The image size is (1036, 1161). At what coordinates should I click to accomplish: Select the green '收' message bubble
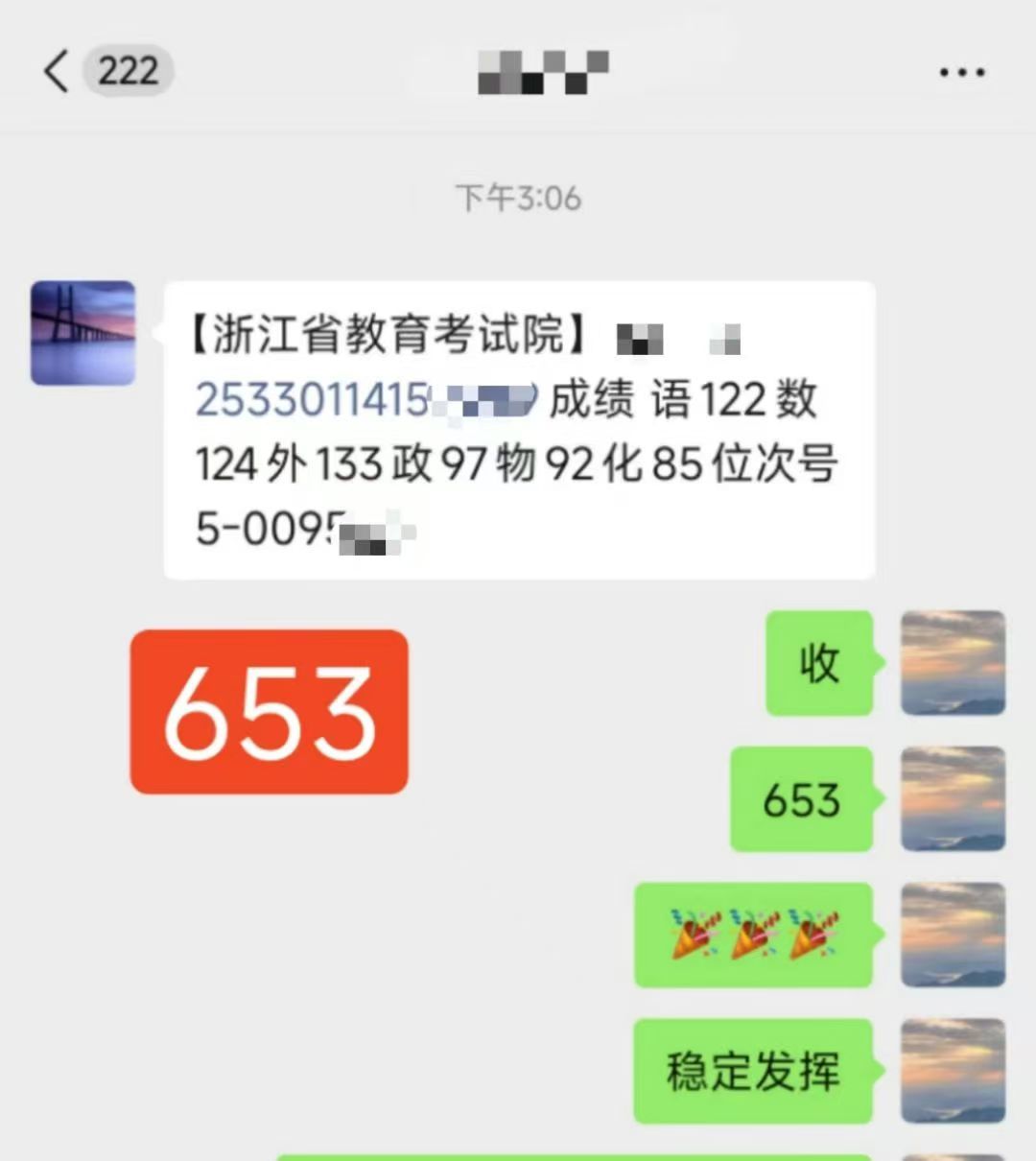point(820,664)
